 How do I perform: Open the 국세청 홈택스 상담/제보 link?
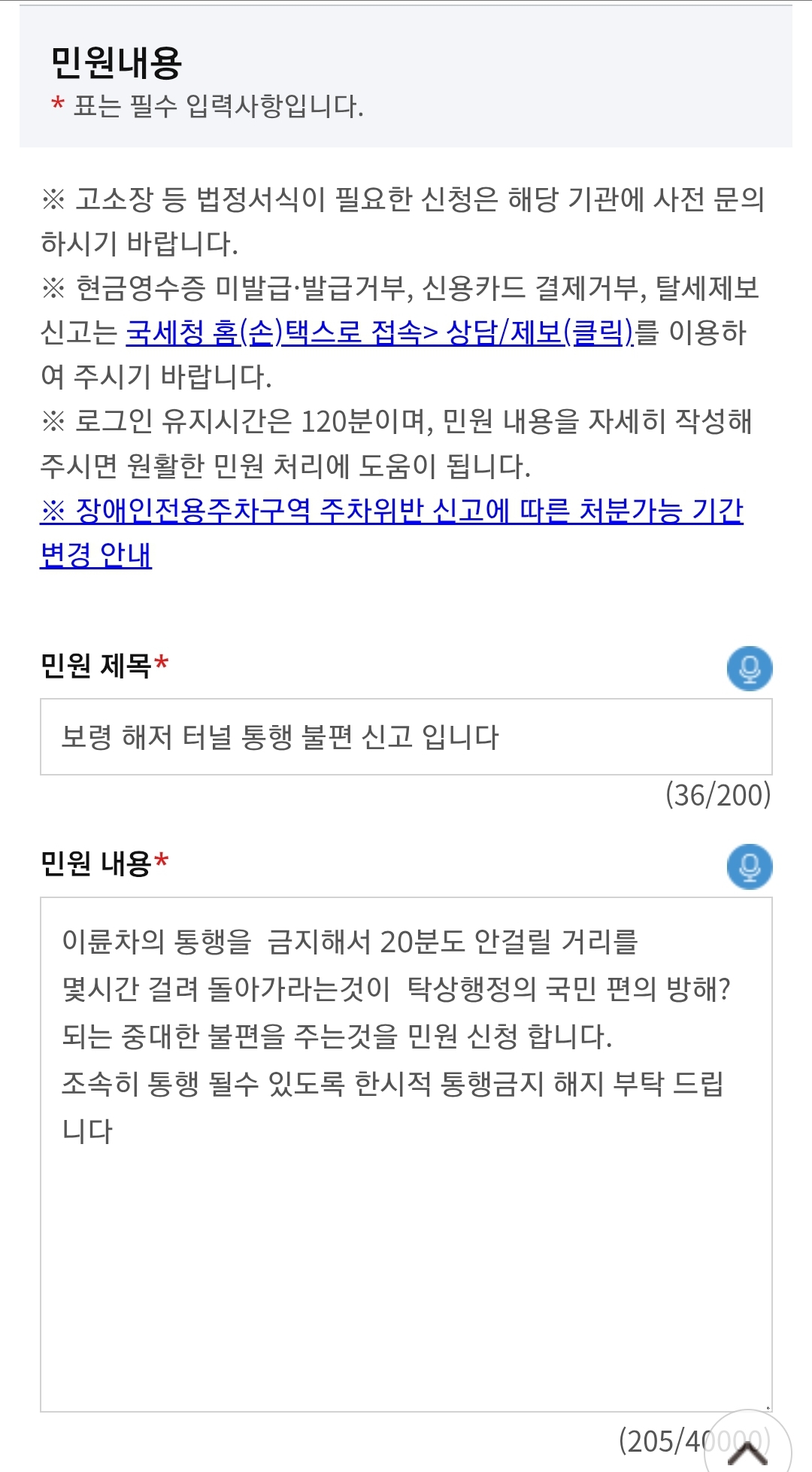(380, 332)
